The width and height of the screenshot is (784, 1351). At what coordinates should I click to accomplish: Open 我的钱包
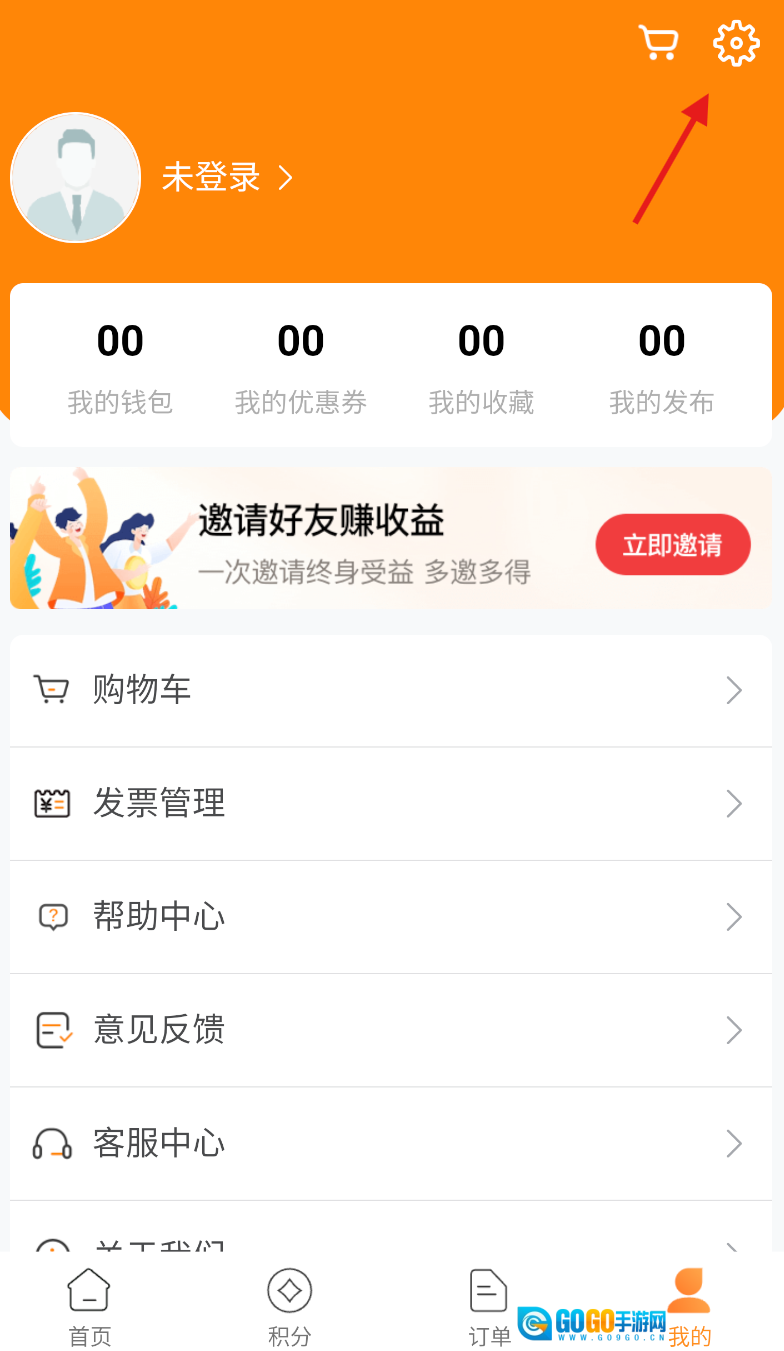tap(120, 365)
